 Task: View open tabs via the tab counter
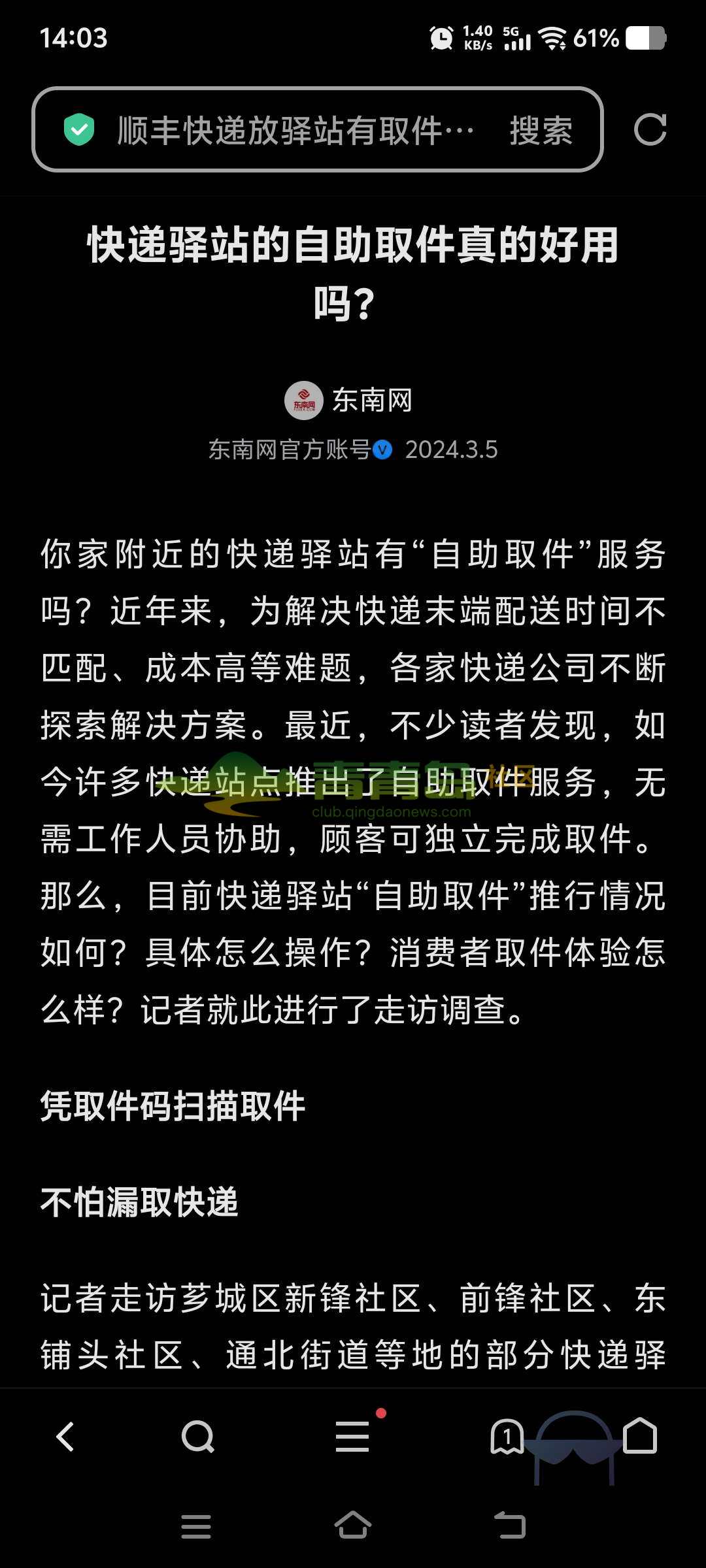pos(507,1437)
